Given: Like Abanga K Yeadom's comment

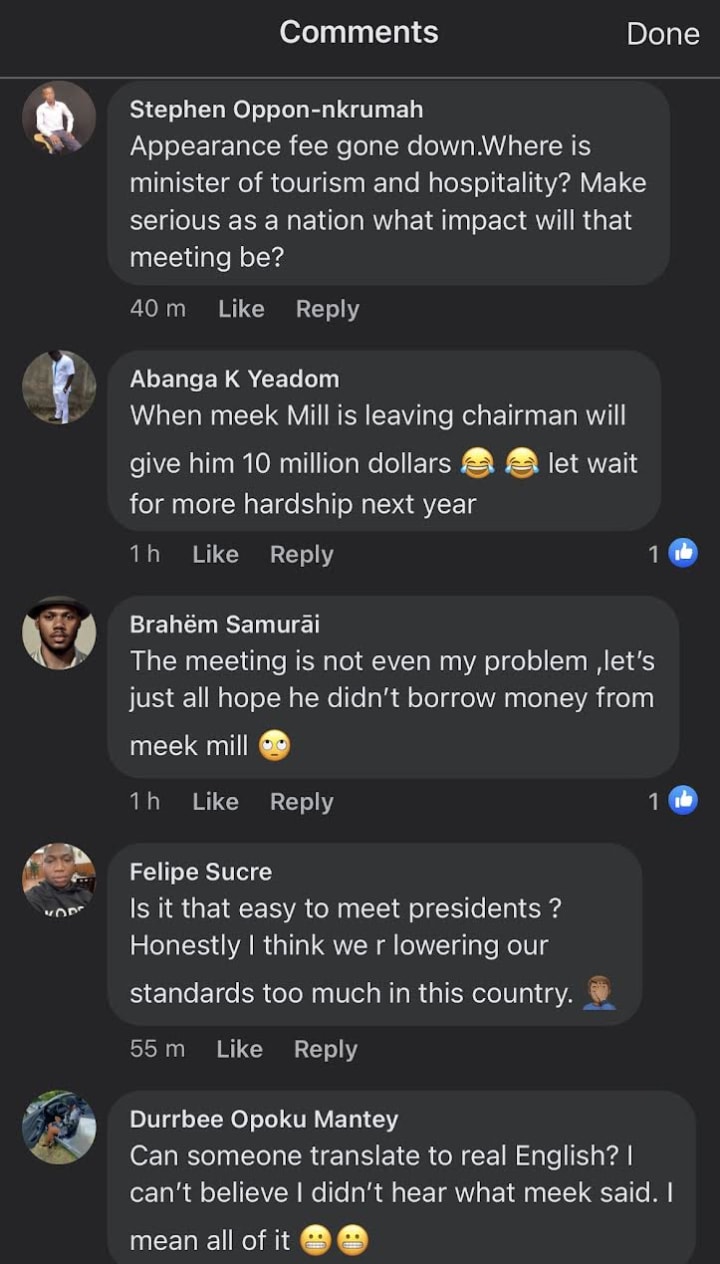Looking at the screenshot, I should pos(215,554).
